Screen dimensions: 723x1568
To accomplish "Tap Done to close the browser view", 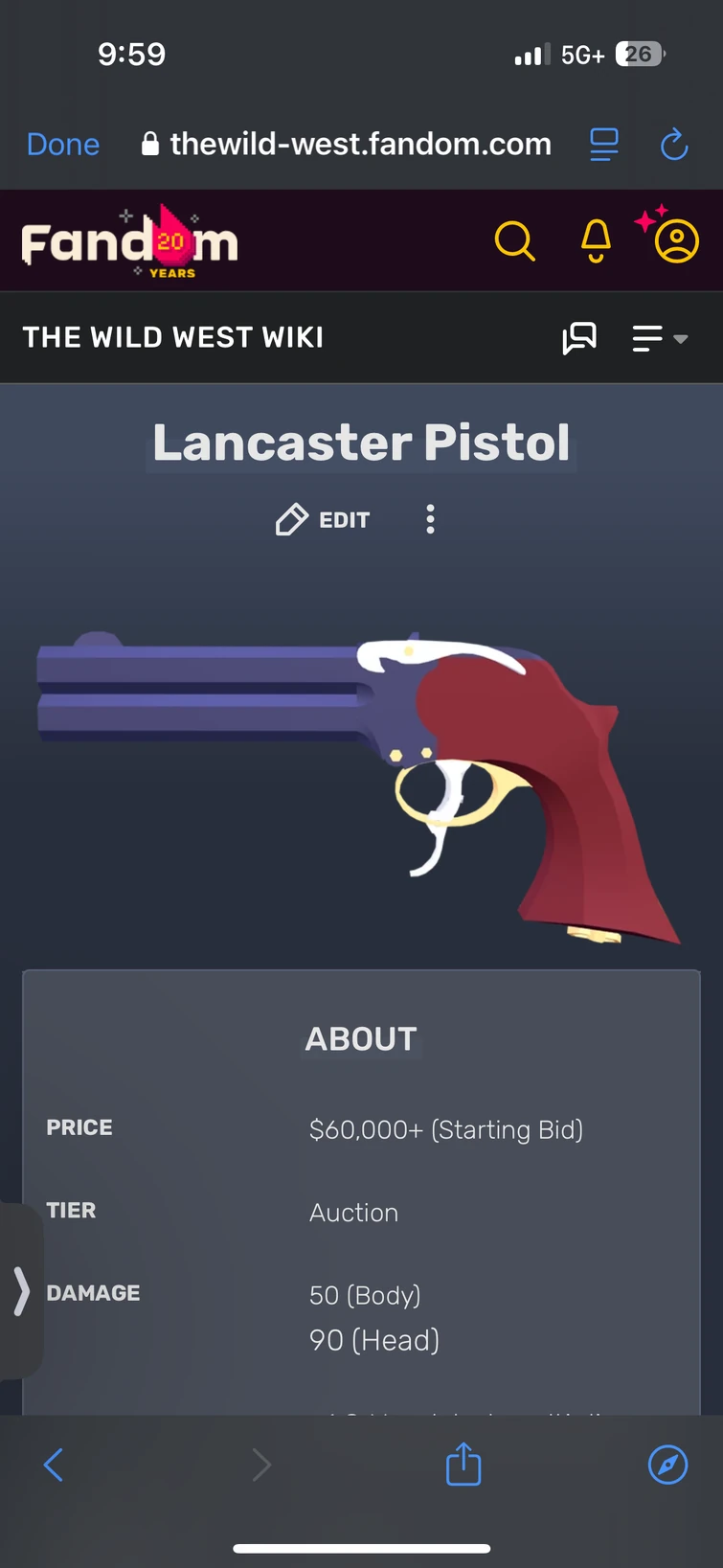I will pos(63,145).
